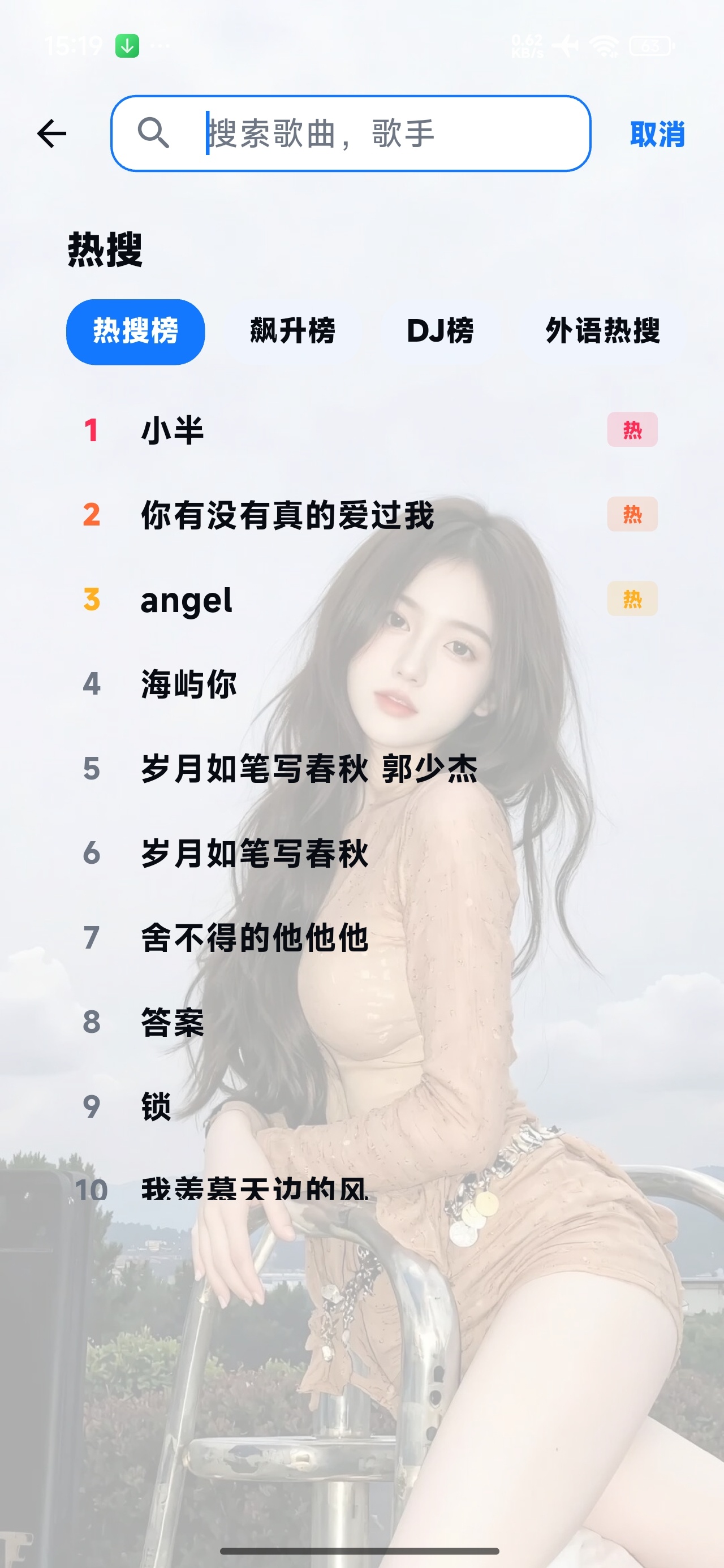
Task: Tap 取消 to cancel search
Action: [x=657, y=134]
